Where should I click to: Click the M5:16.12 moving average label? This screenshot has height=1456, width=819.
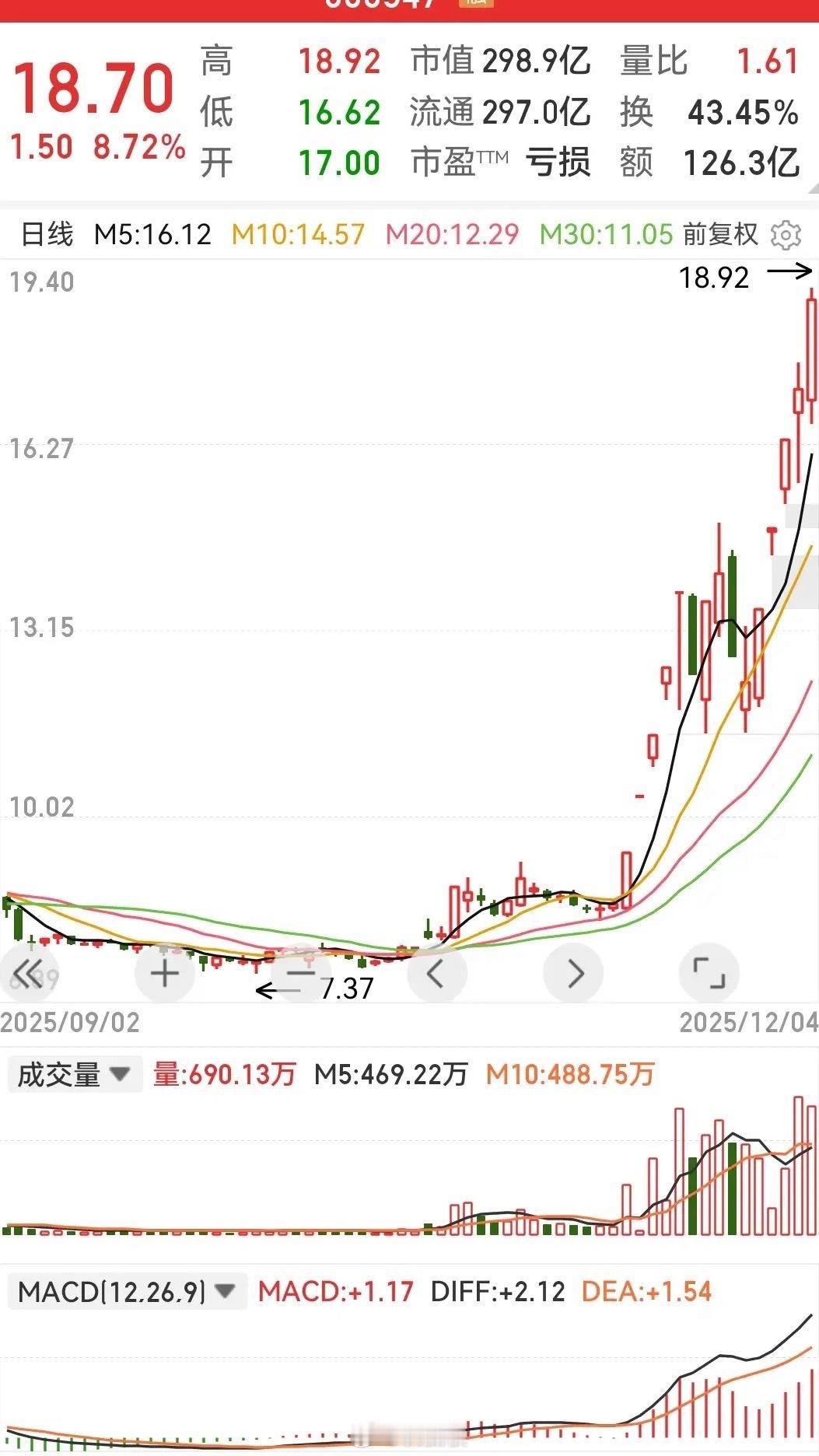click(152, 234)
